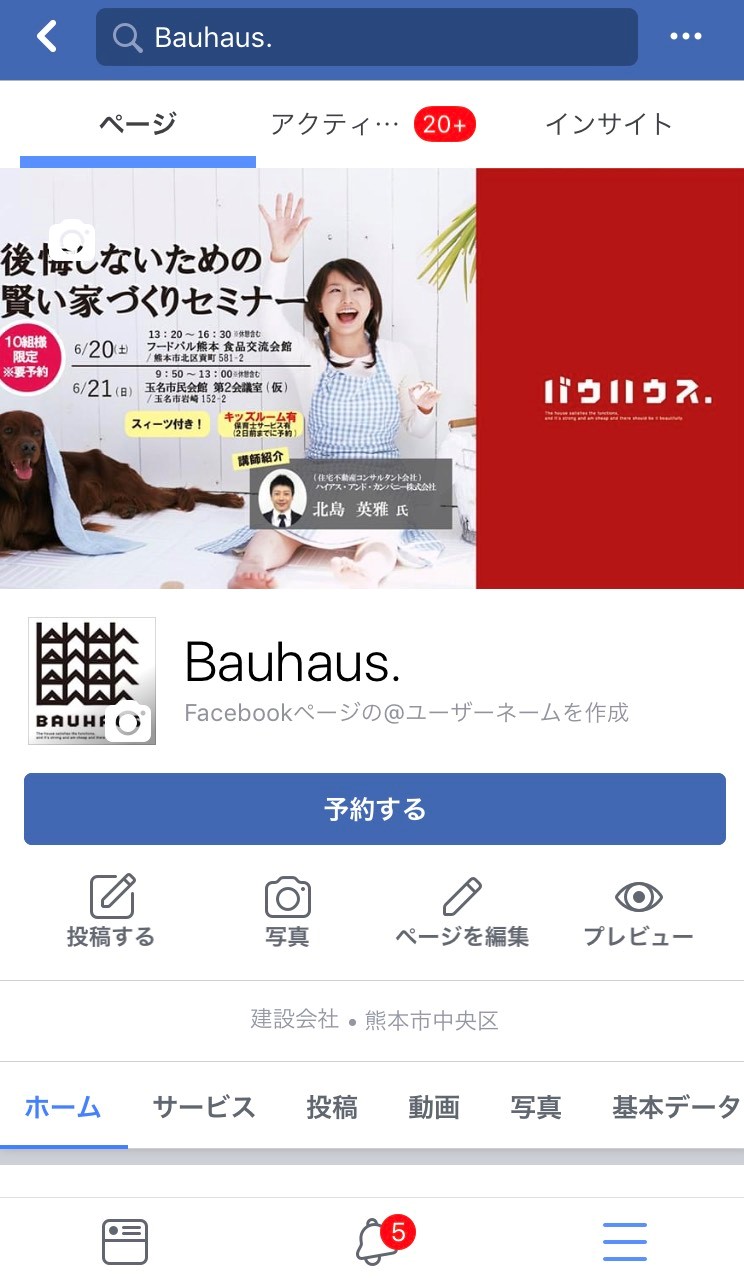Create a post with 投稿する
The height and width of the screenshot is (1286, 744).
[x=111, y=911]
